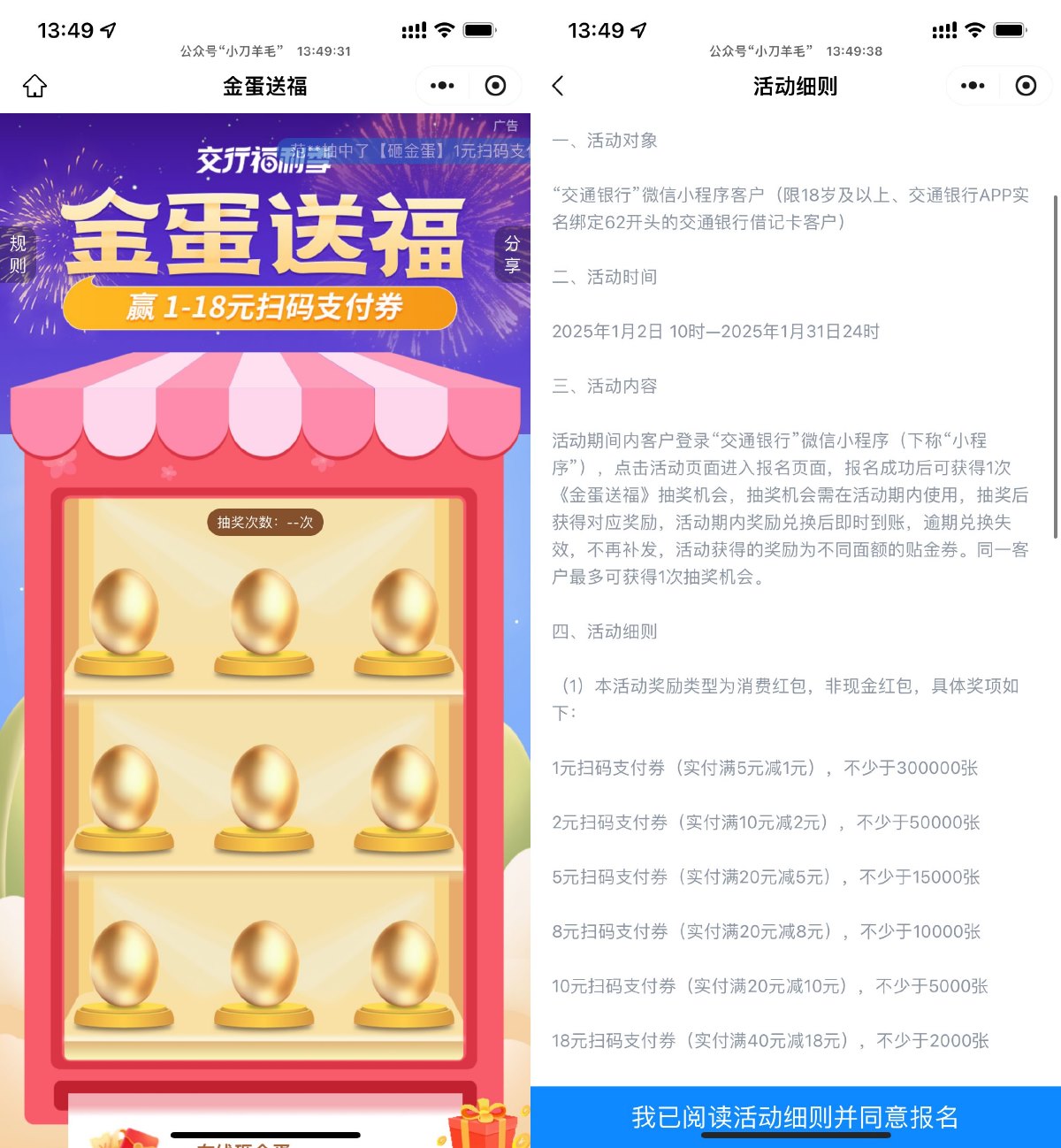Image resolution: width=1061 pixels, height=1148 pixels.
Task: Close the 活动细则 mini program
Action: [1026, 86]
